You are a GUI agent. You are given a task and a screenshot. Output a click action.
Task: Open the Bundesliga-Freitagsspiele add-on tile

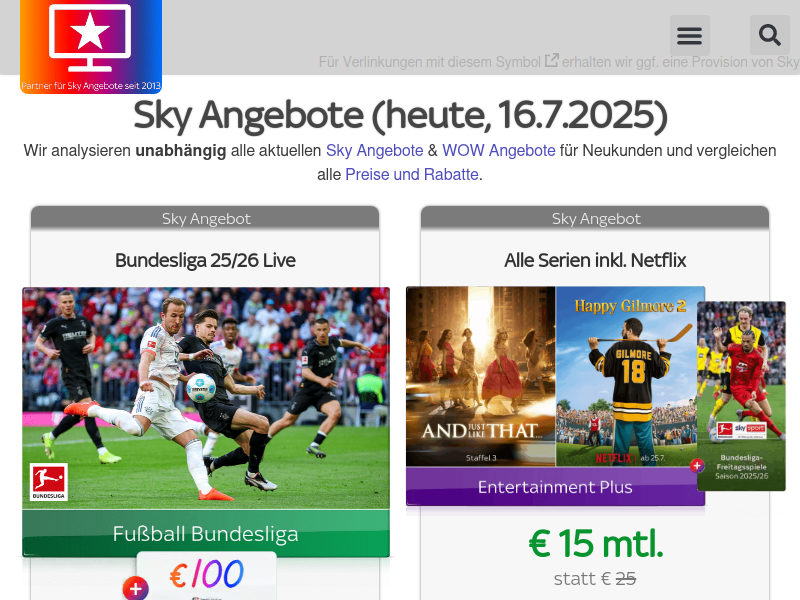point(741,395)
